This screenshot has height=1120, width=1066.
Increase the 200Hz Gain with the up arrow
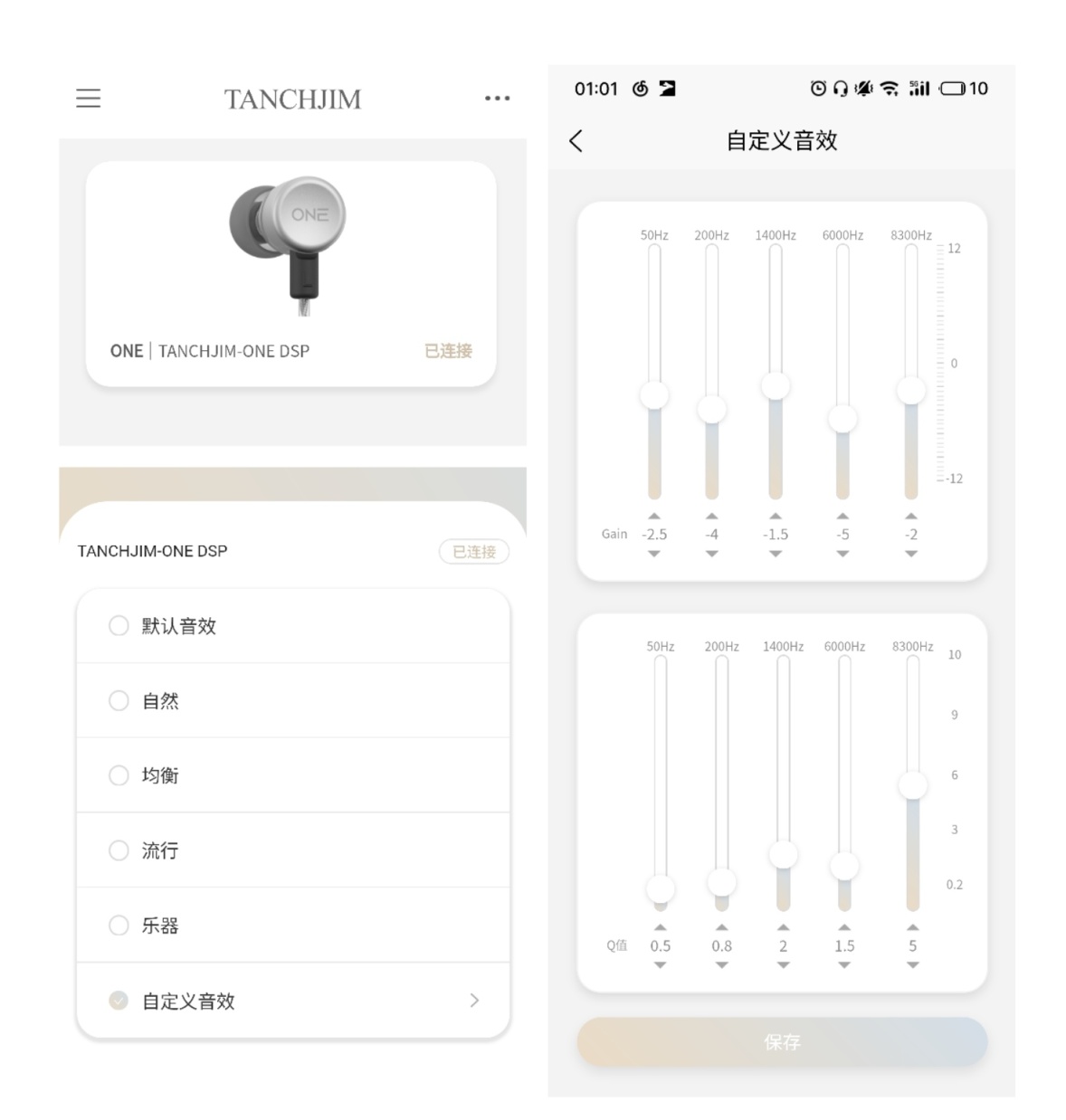click(x=712, y=516)
